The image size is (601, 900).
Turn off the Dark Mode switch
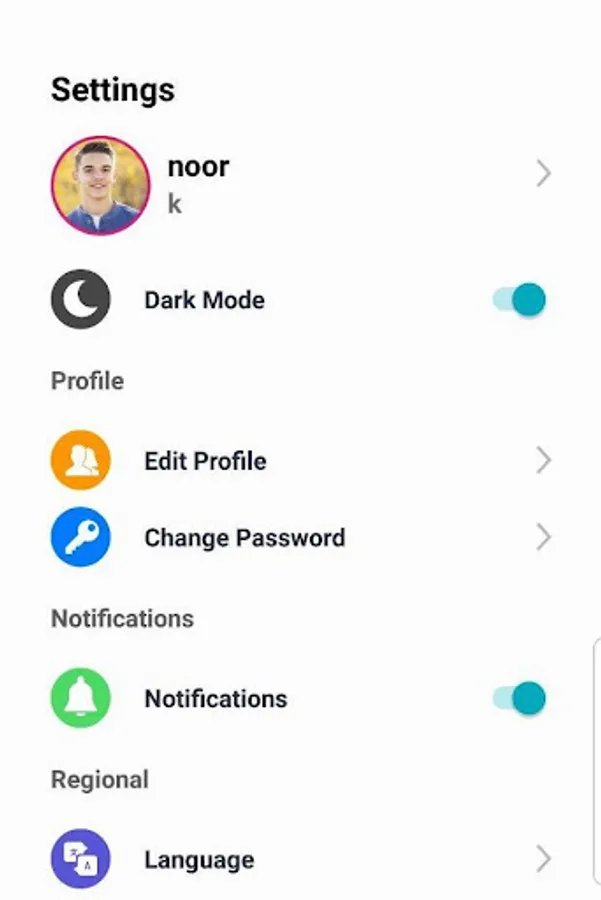(x=519, y=300)
